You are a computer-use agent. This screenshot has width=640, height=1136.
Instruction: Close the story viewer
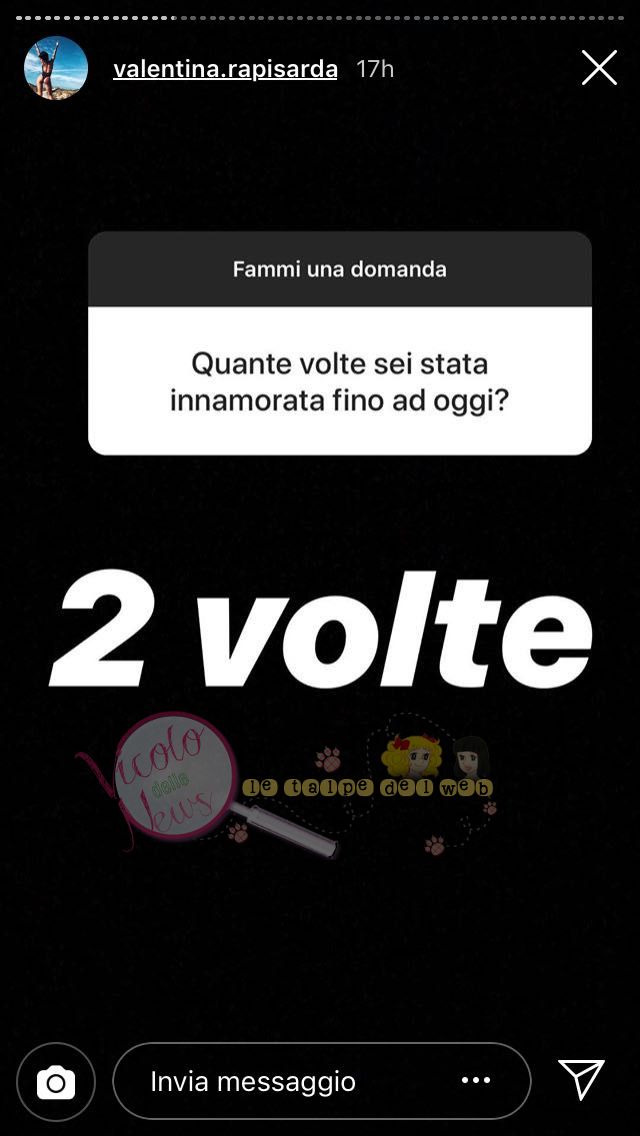pos(599,68)
